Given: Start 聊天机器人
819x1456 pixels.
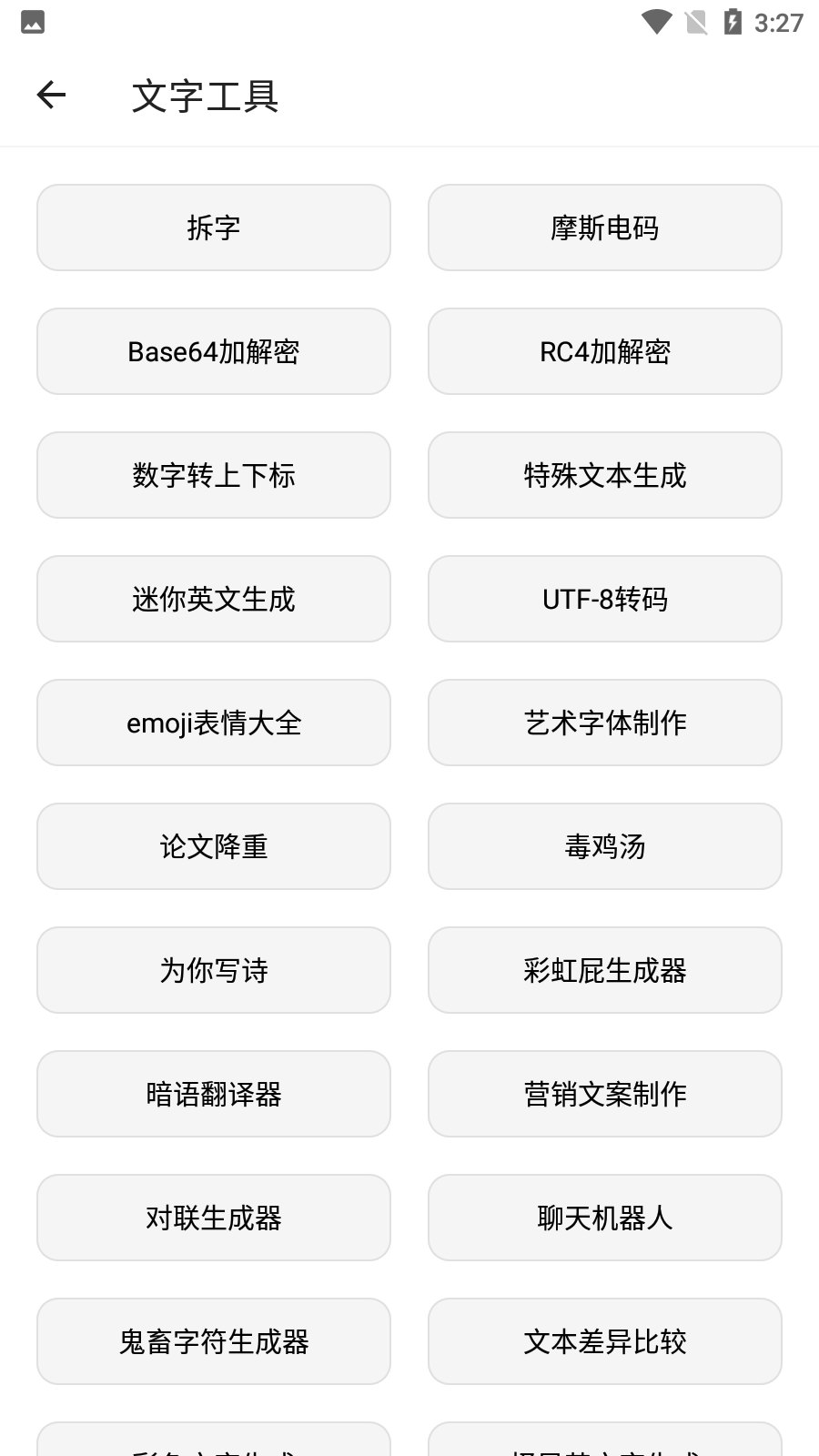Looking at the screenshot, I should [605, 1218].
